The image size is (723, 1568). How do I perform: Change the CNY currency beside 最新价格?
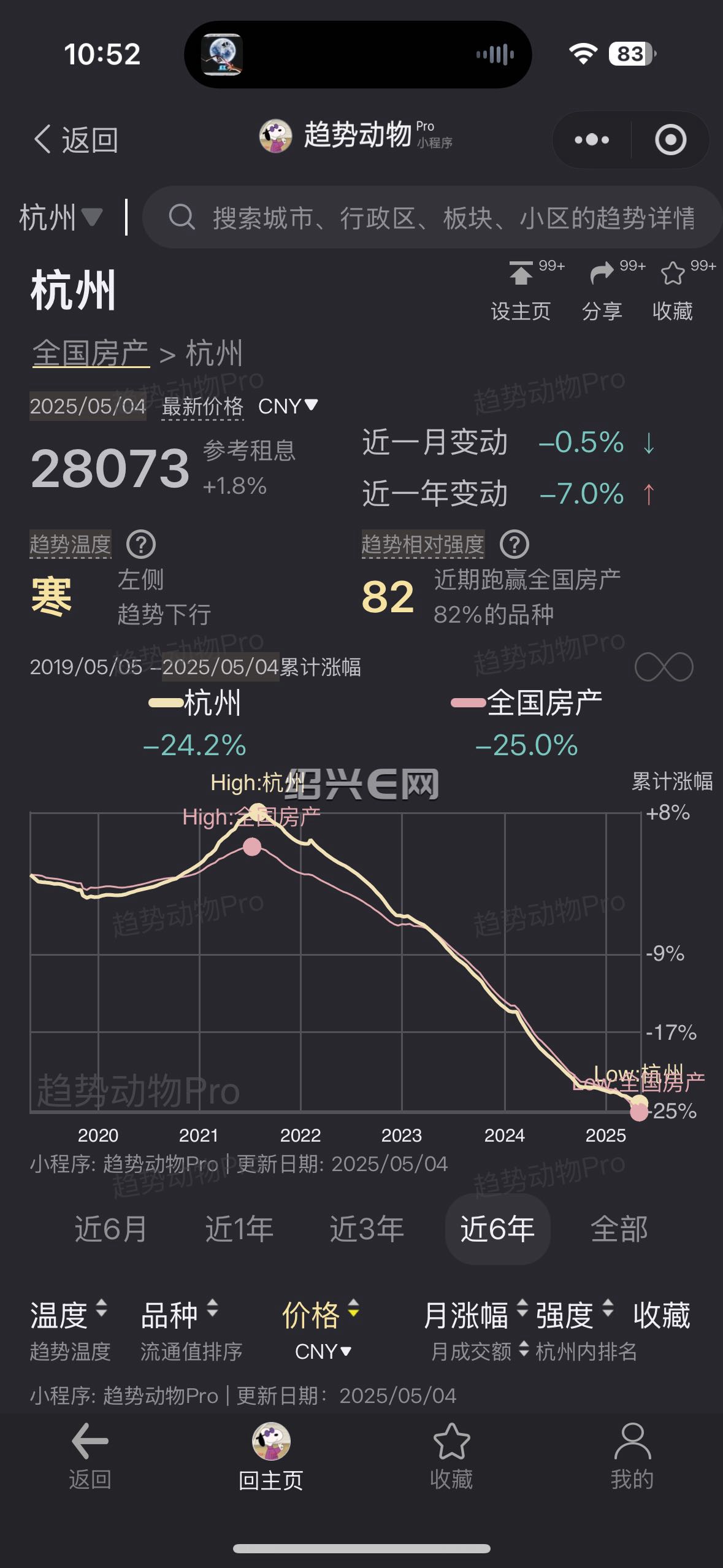click(x=288, y=406)
